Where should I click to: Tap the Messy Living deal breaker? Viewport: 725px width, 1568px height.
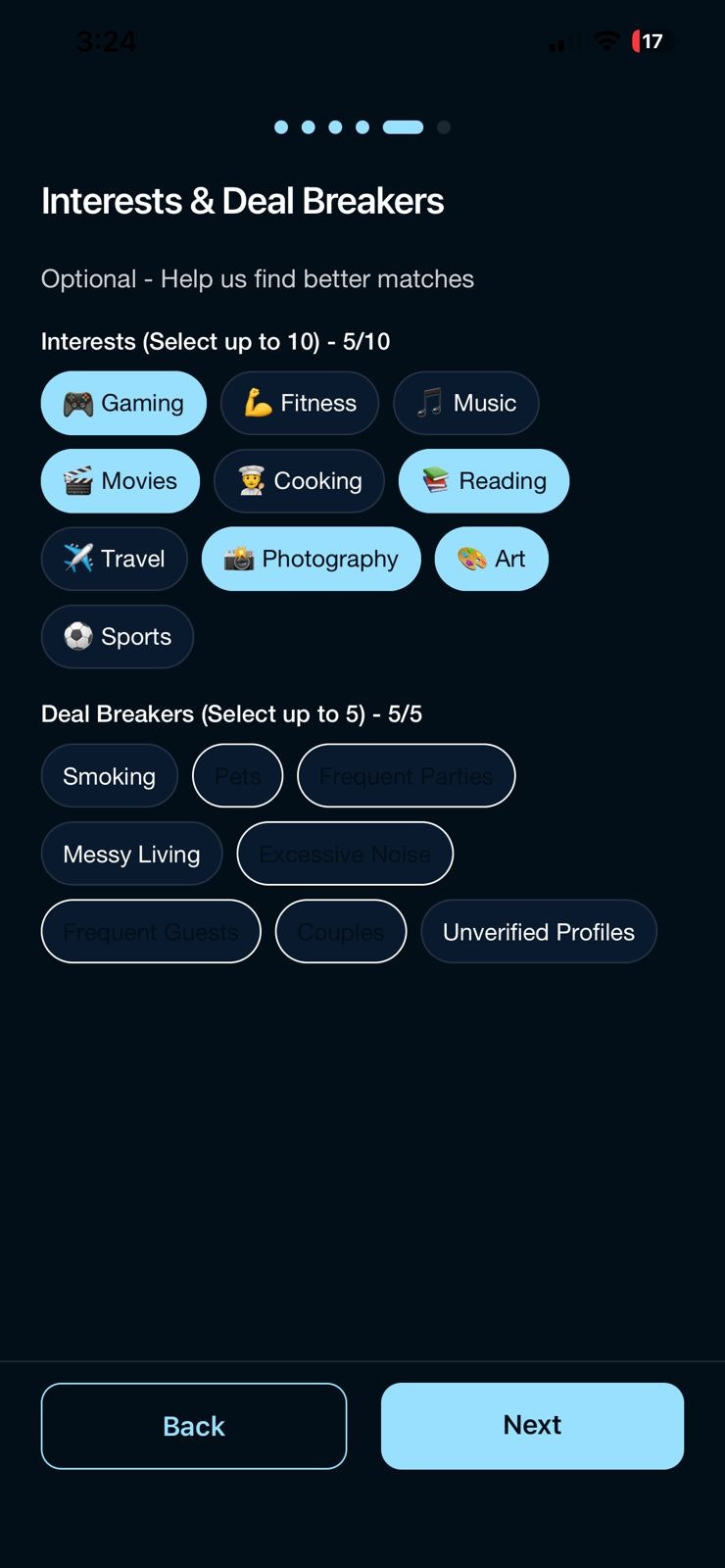(131, 854)
